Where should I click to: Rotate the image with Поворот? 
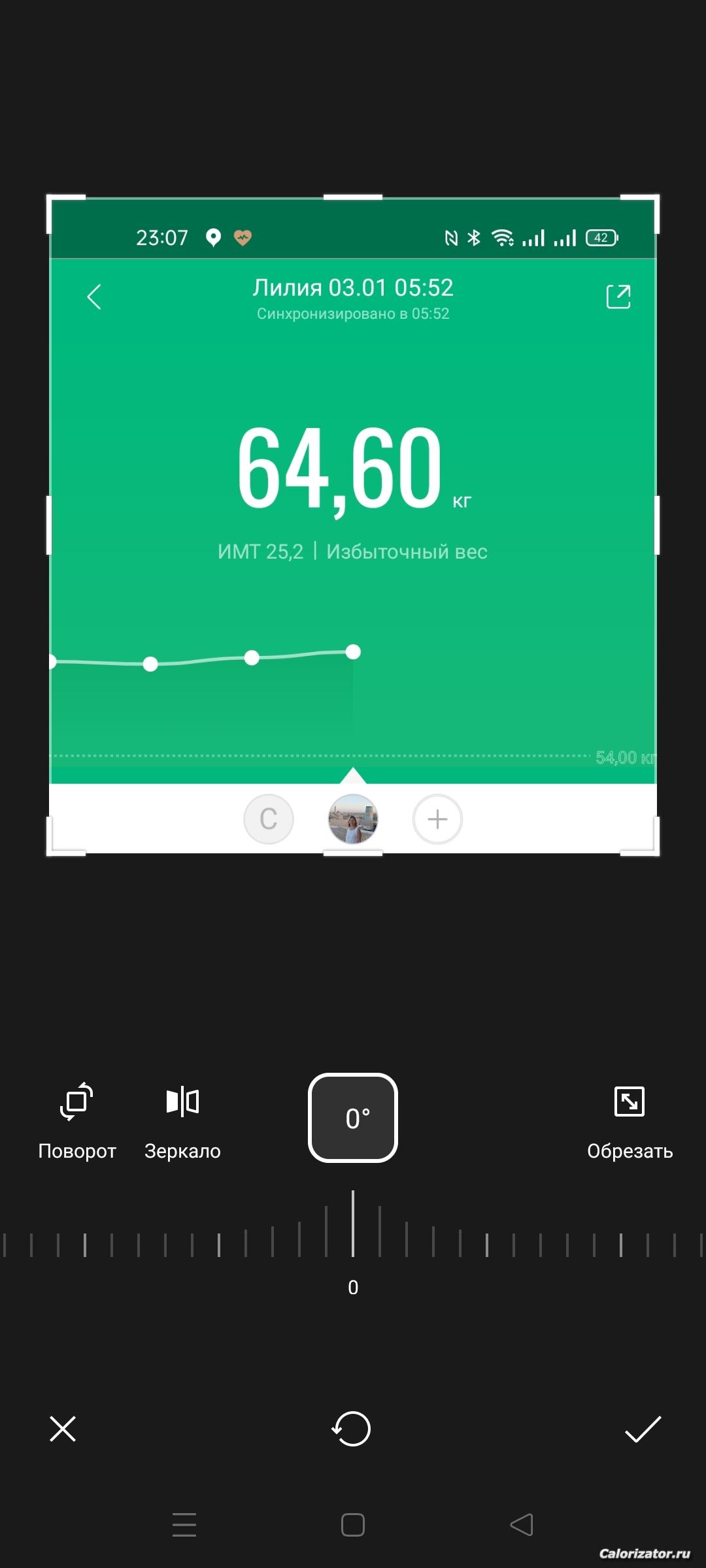(76, 1120)
